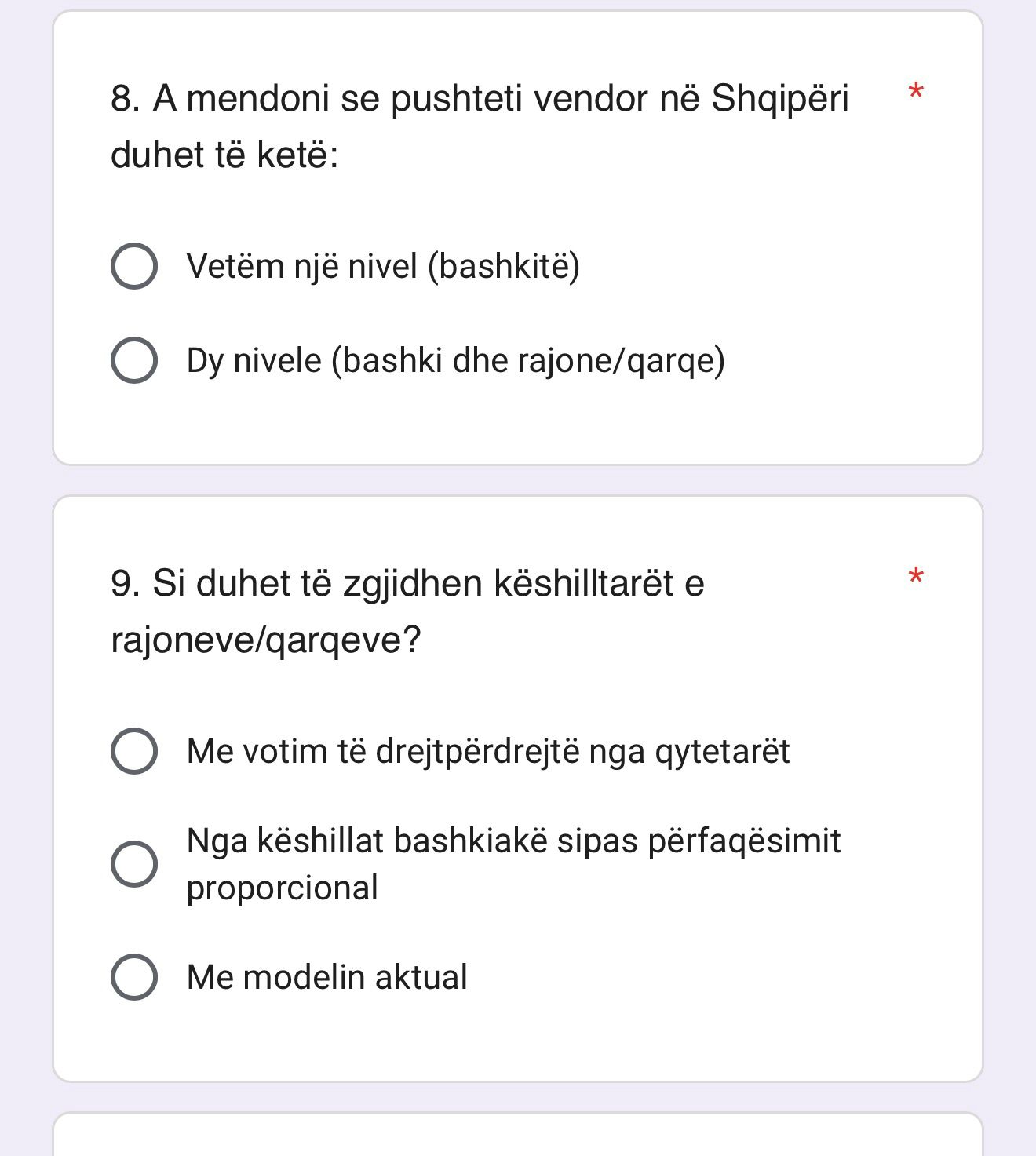The height and width of the screenshot is (1156, 1036).
Task: Select 'Vetëm një nivel (bashkitë)' option
Action: point(134,266)
